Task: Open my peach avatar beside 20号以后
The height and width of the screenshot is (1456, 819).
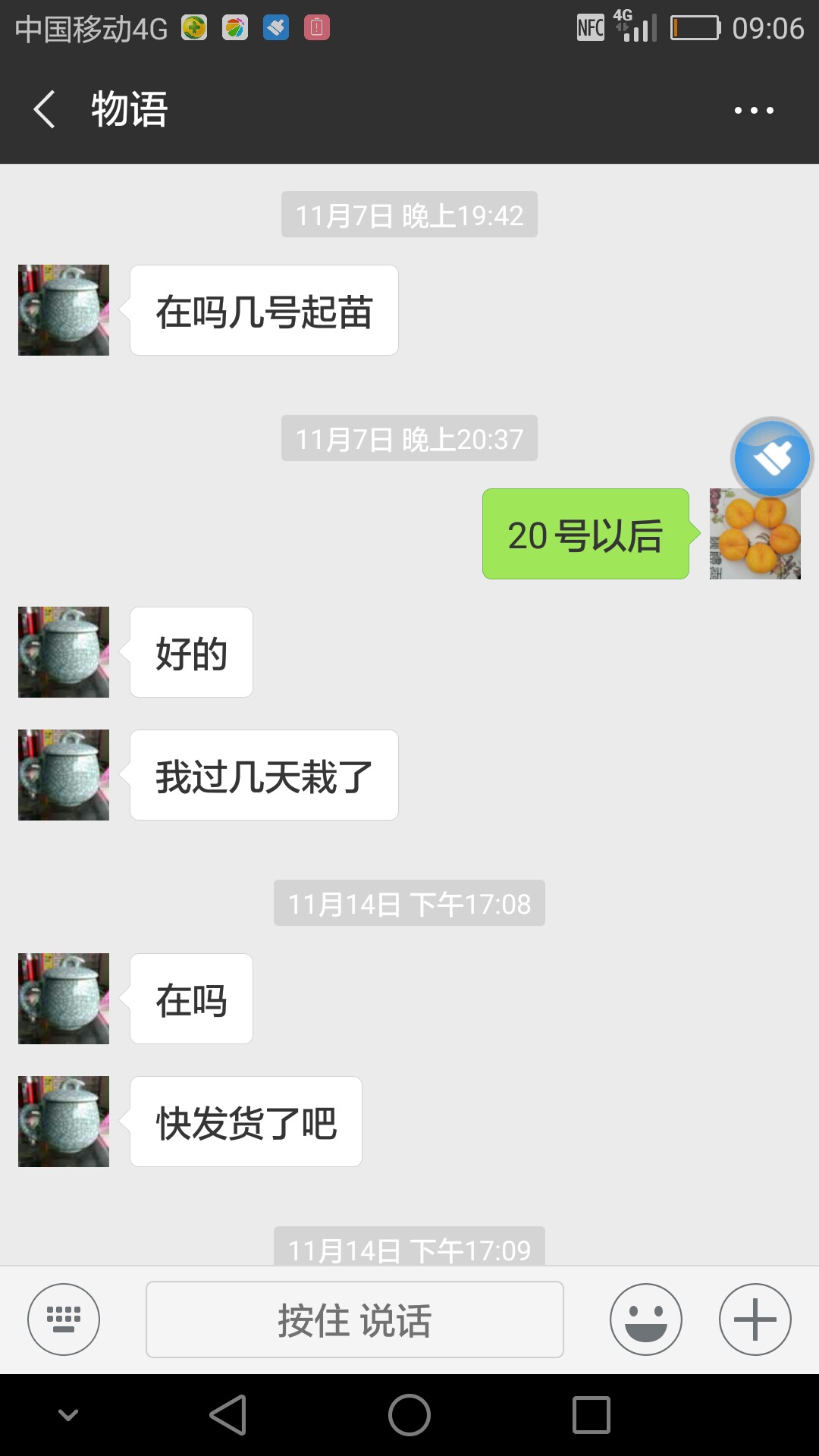Action: 755,534
